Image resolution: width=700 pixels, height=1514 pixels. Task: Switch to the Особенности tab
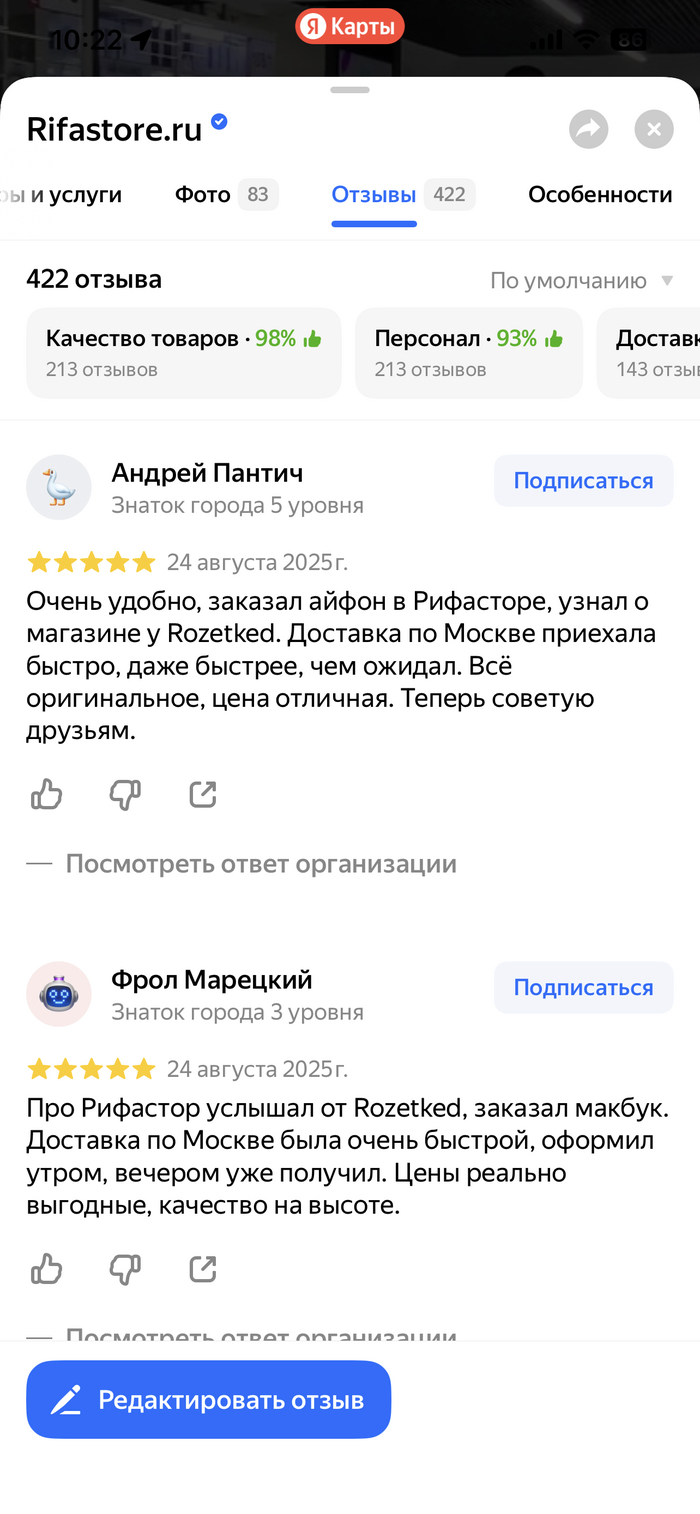point(600,194)
